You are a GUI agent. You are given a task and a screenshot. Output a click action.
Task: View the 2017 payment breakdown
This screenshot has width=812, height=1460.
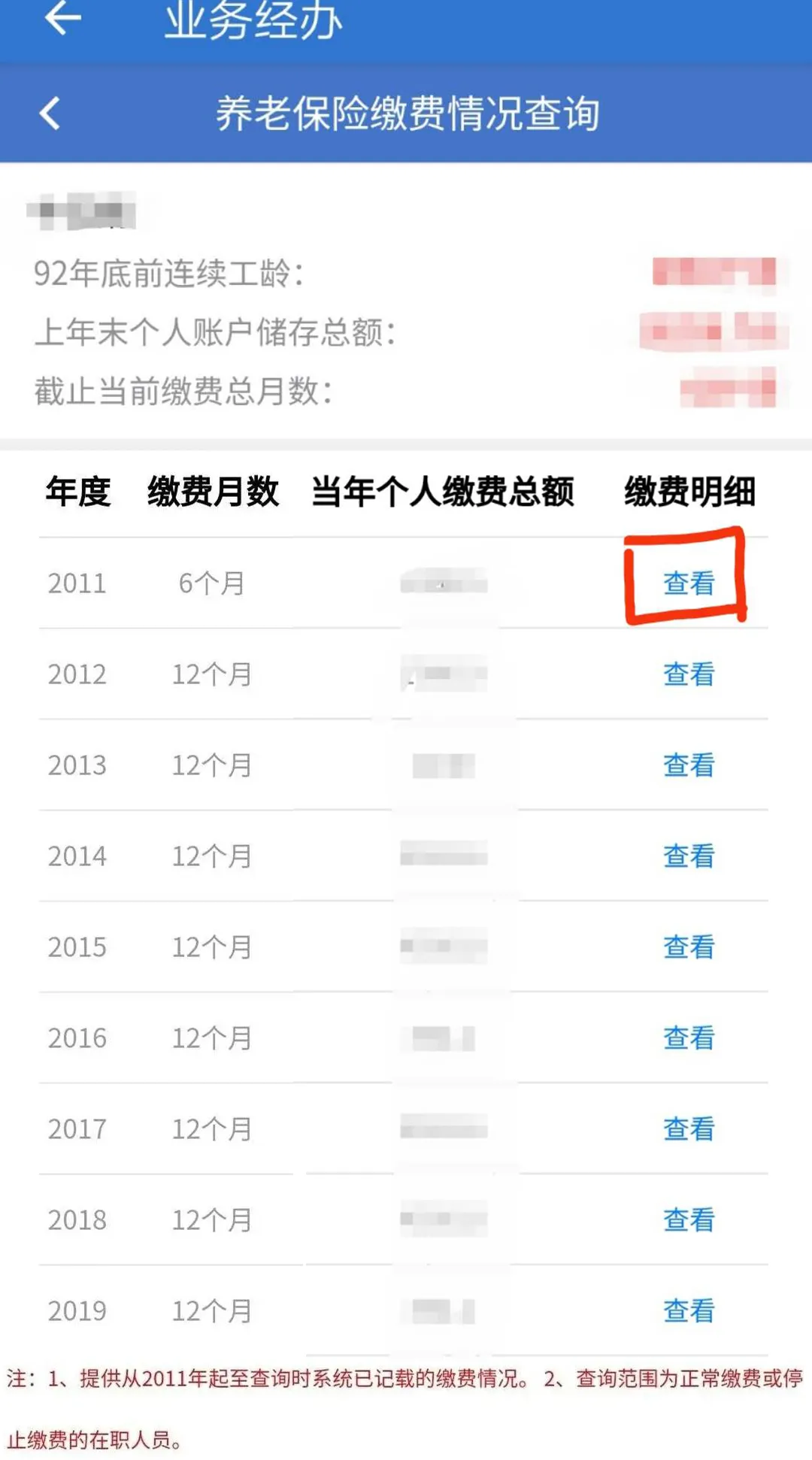pyautogui.click(x=688, y=1128)
